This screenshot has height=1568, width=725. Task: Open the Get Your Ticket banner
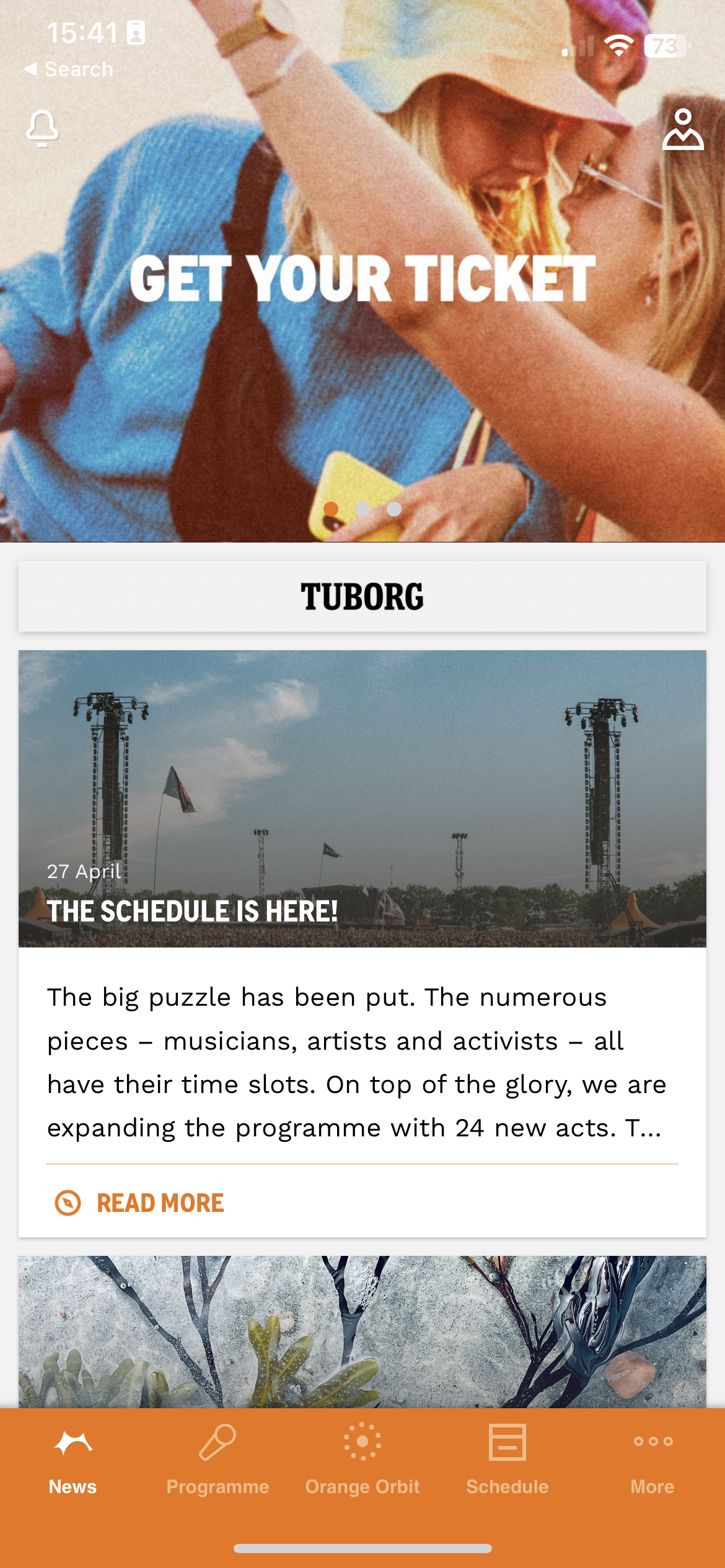coord(362,280)
